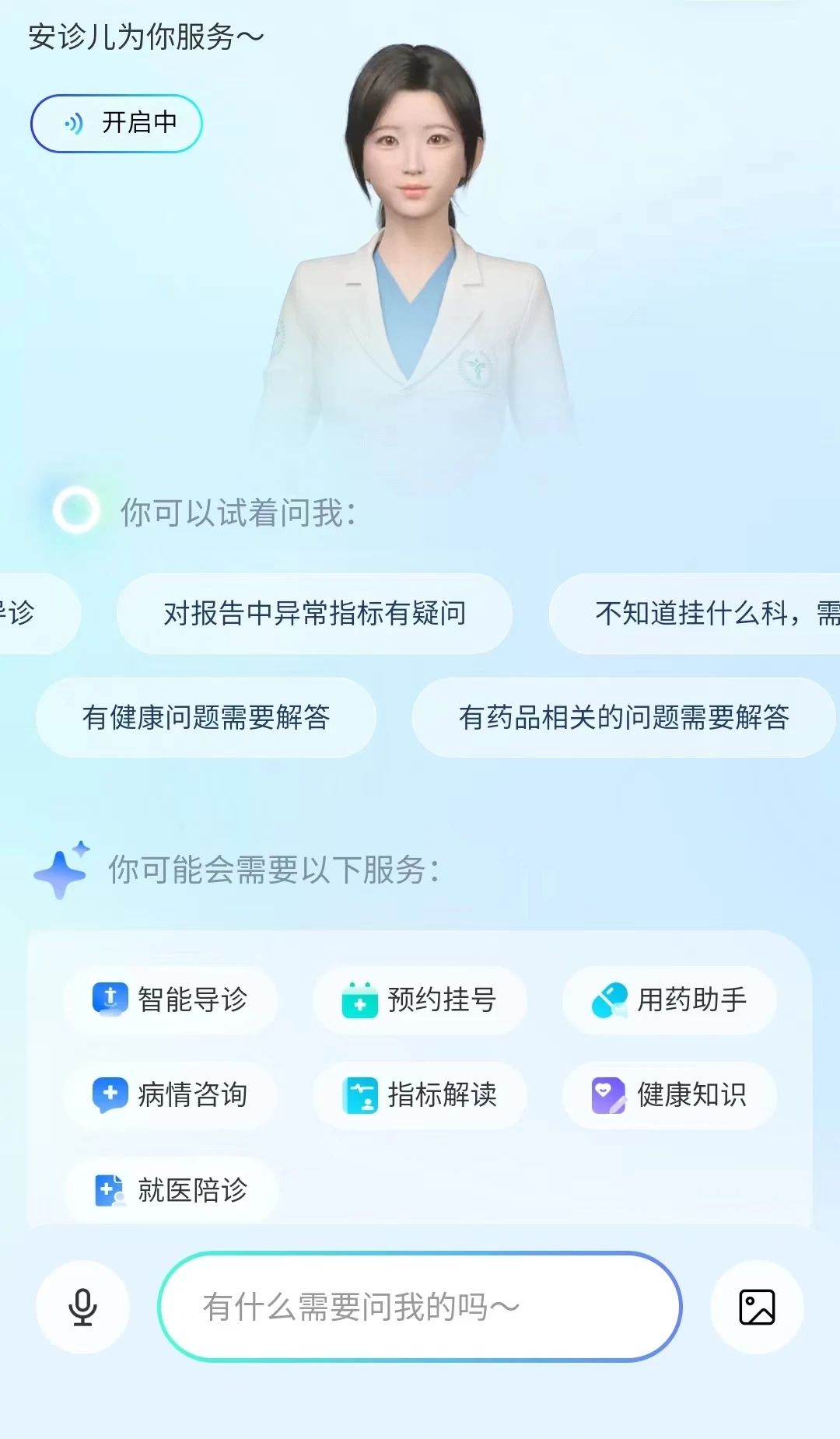840x1439 pixels.
Task: Click the microphone icon for voice input
Action: (x=82, y=1308)
